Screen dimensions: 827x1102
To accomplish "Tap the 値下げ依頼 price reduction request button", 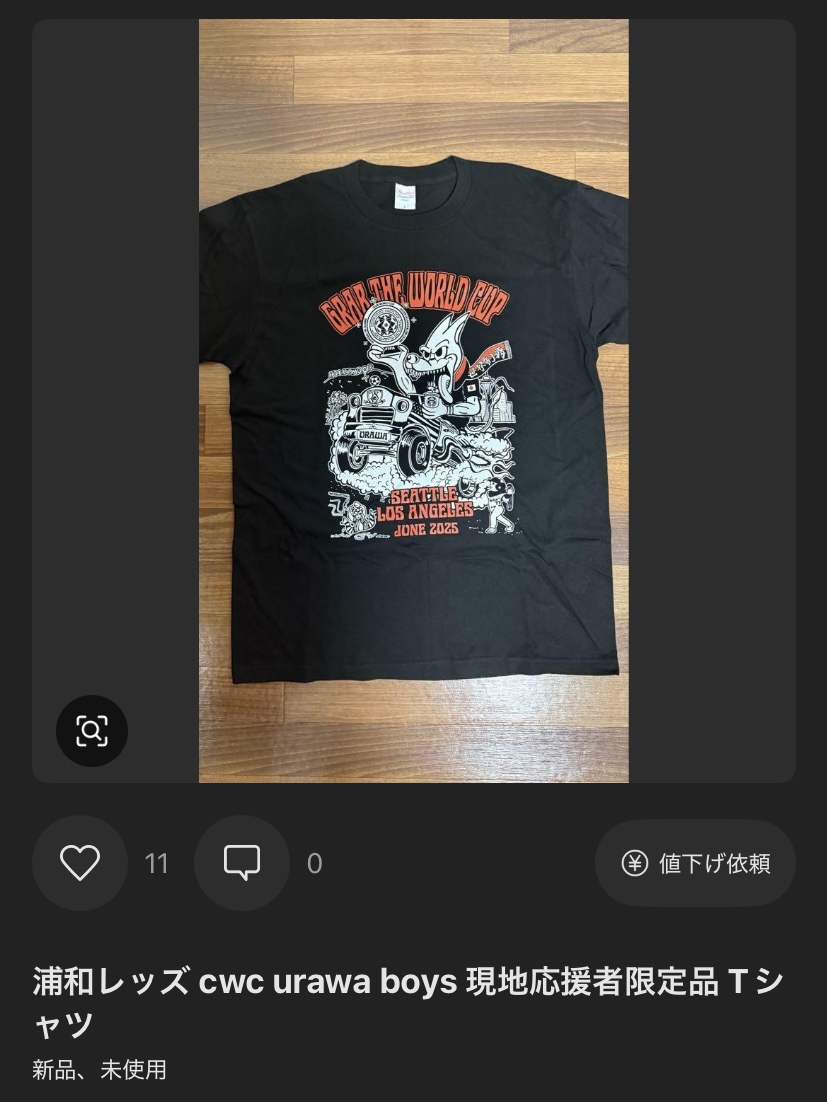I will 695,863.
